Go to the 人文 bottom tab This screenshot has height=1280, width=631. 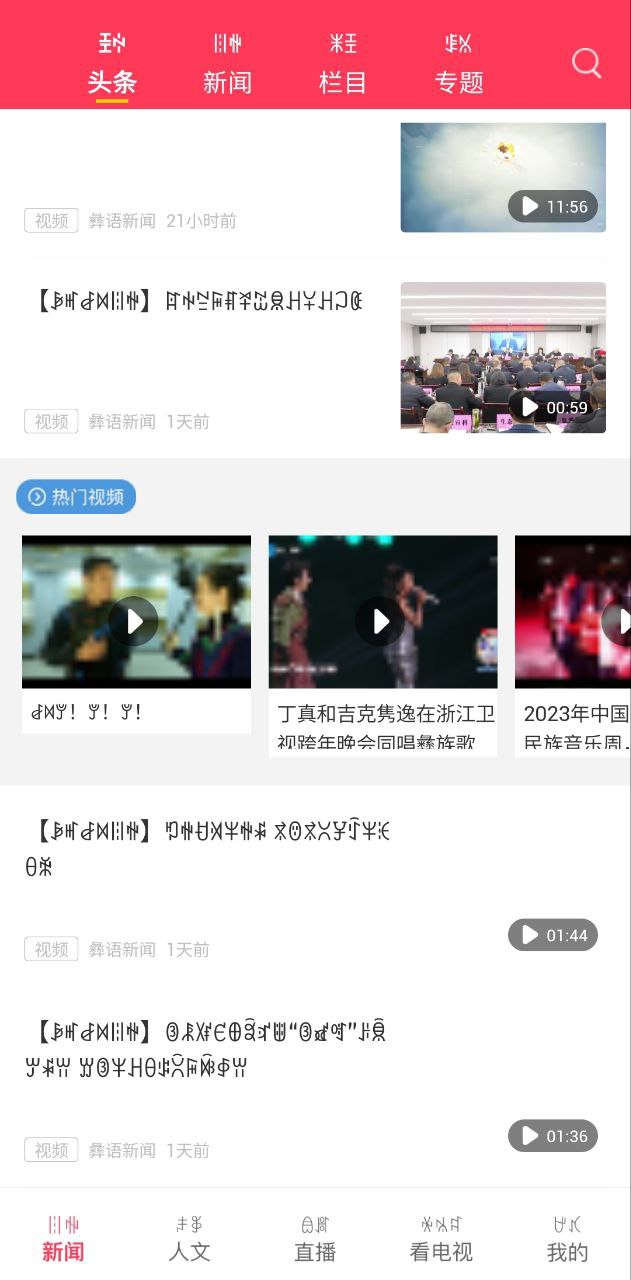pos(189,1238)
